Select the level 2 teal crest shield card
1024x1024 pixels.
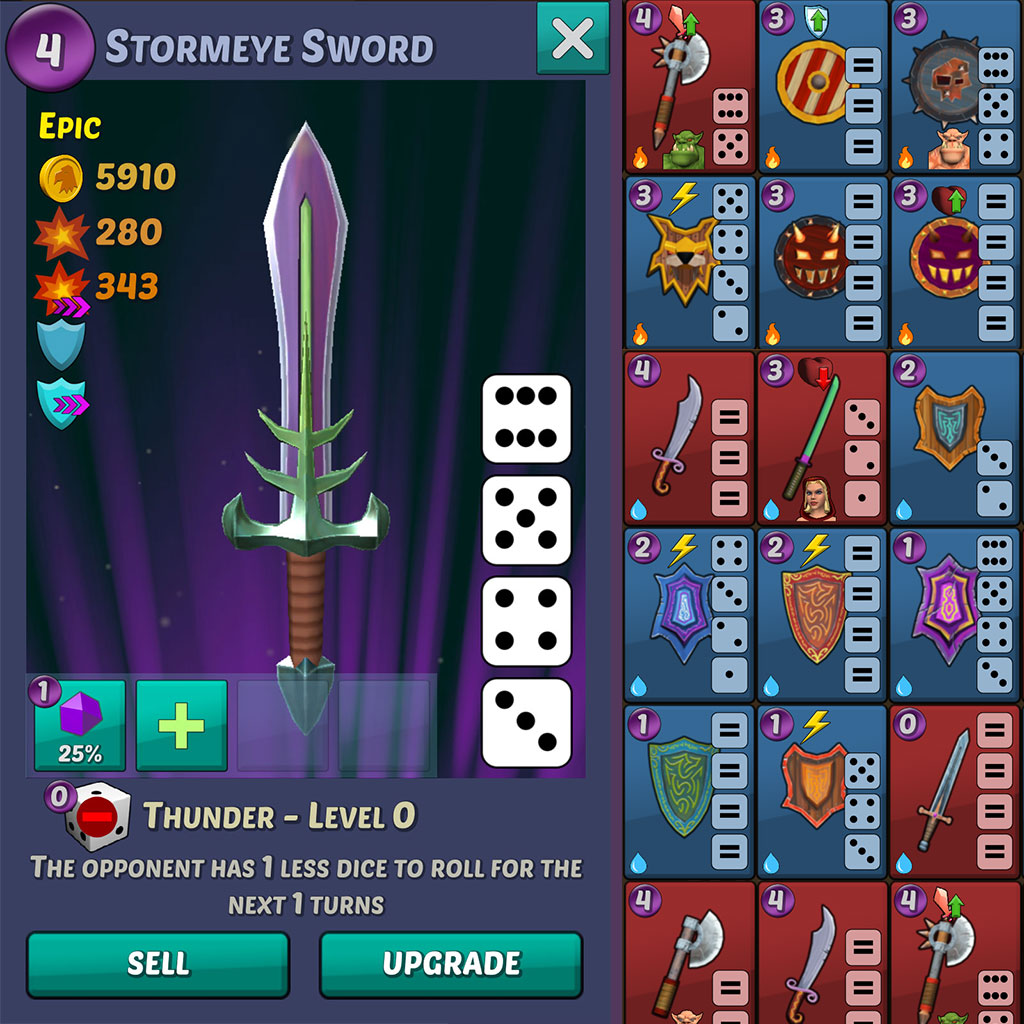pyautogui.click(x=954, y=438)
